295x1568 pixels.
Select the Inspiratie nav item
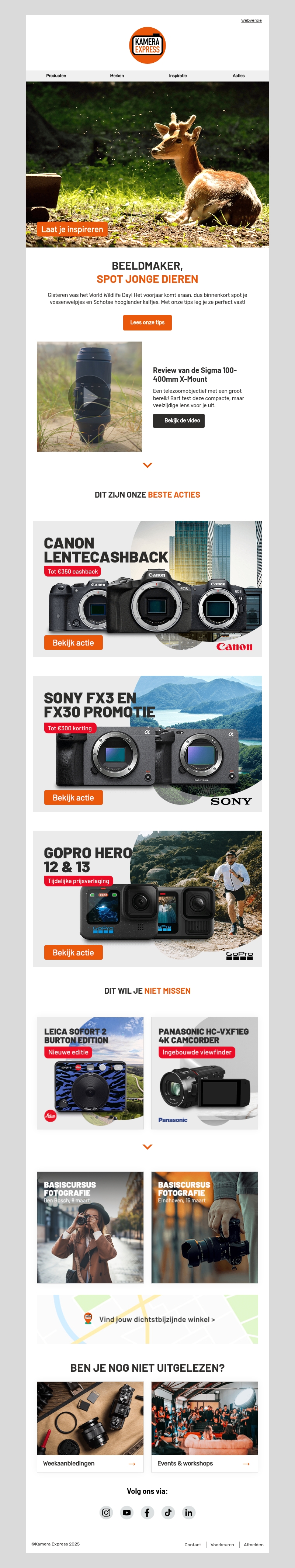(178, 76)
